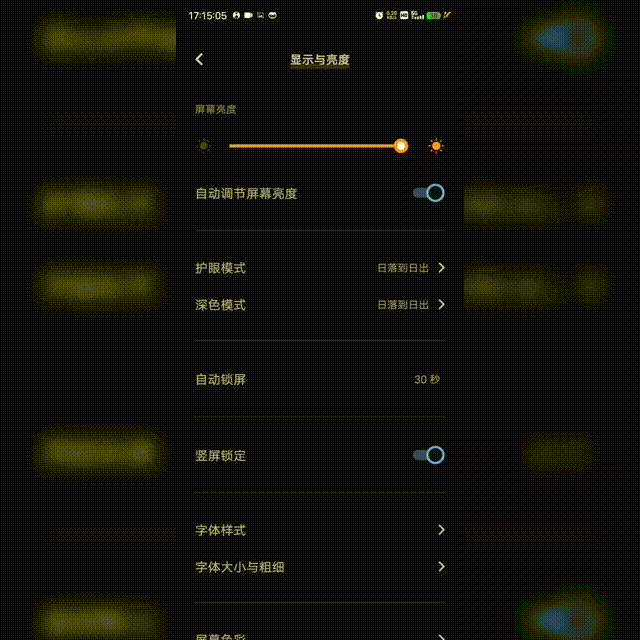Go back from 显示与亮度 page

click(199, 60)
